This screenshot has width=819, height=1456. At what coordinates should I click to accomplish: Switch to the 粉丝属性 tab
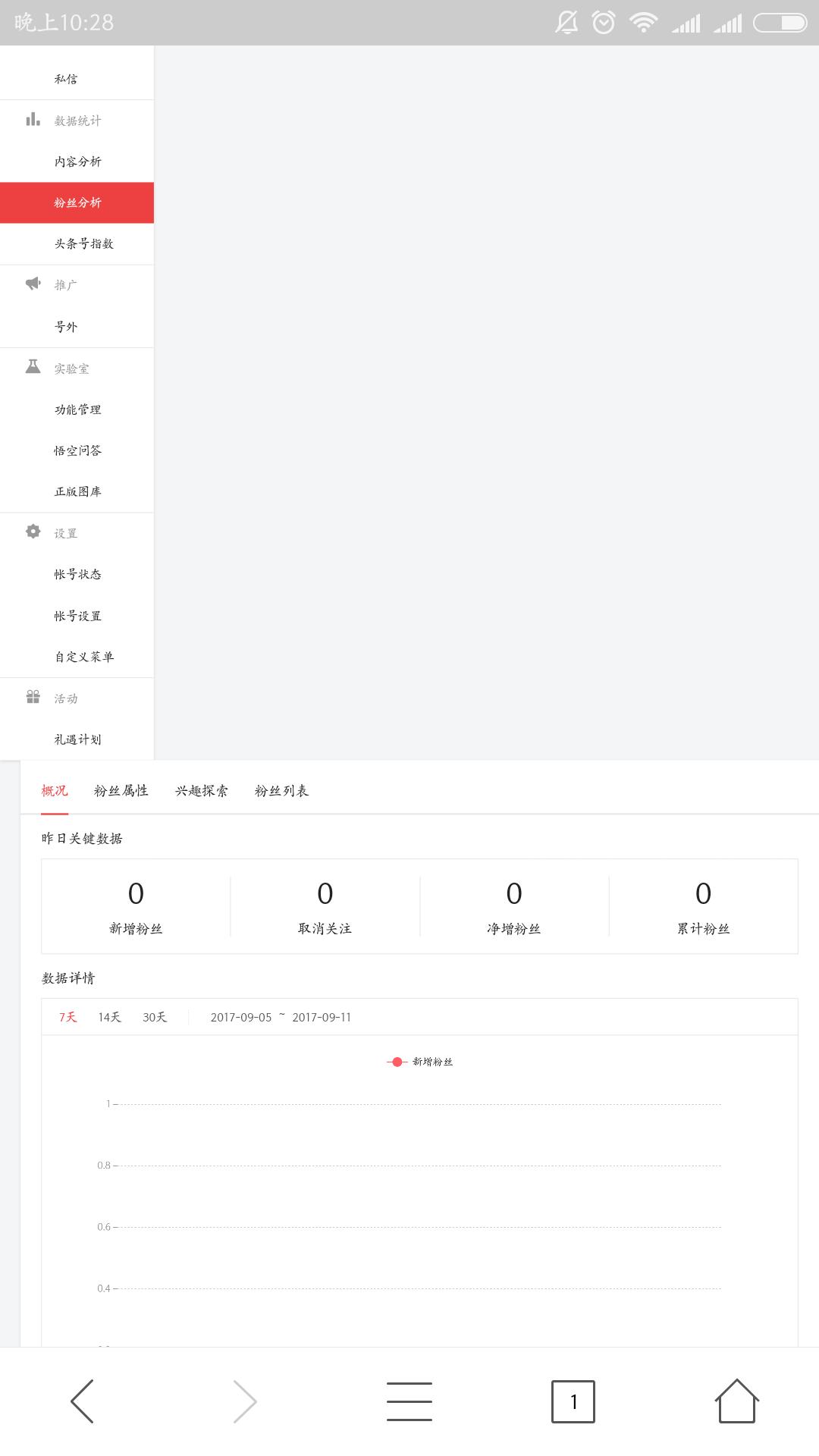[122, 790]
